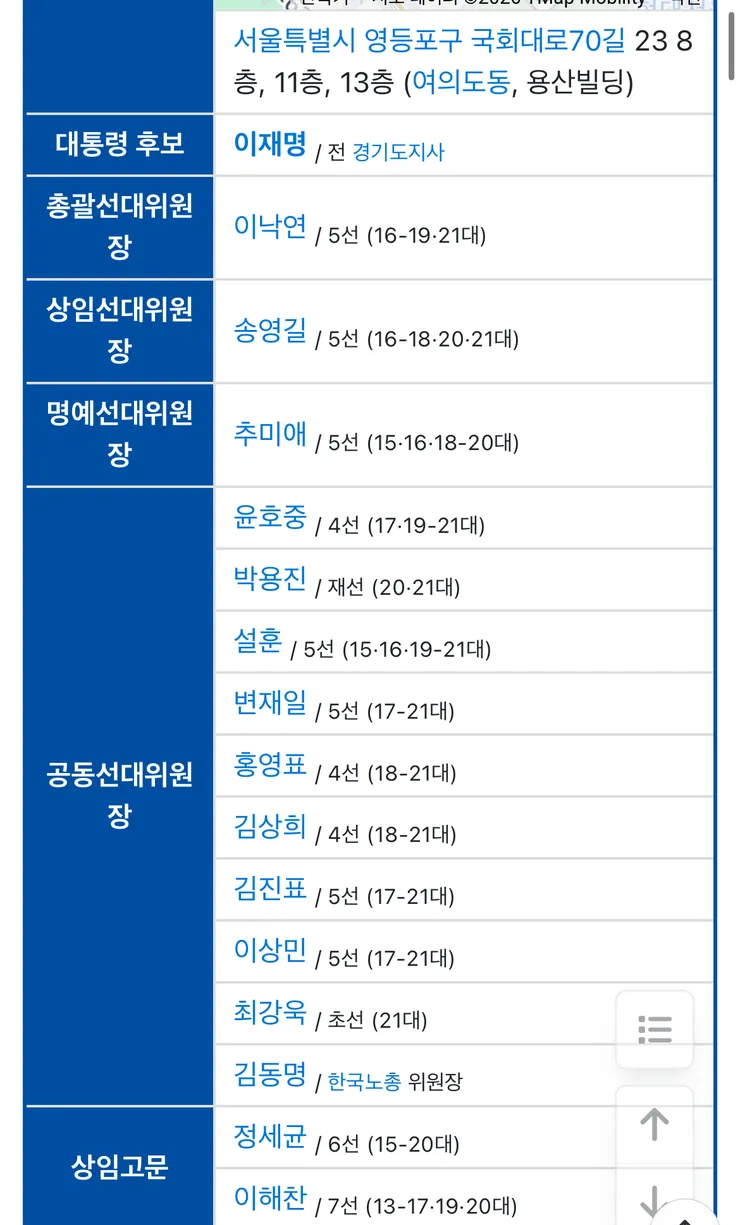740x1225 pixels.
Task: Open the 김상희 link
Action: (x=270, y=827)
